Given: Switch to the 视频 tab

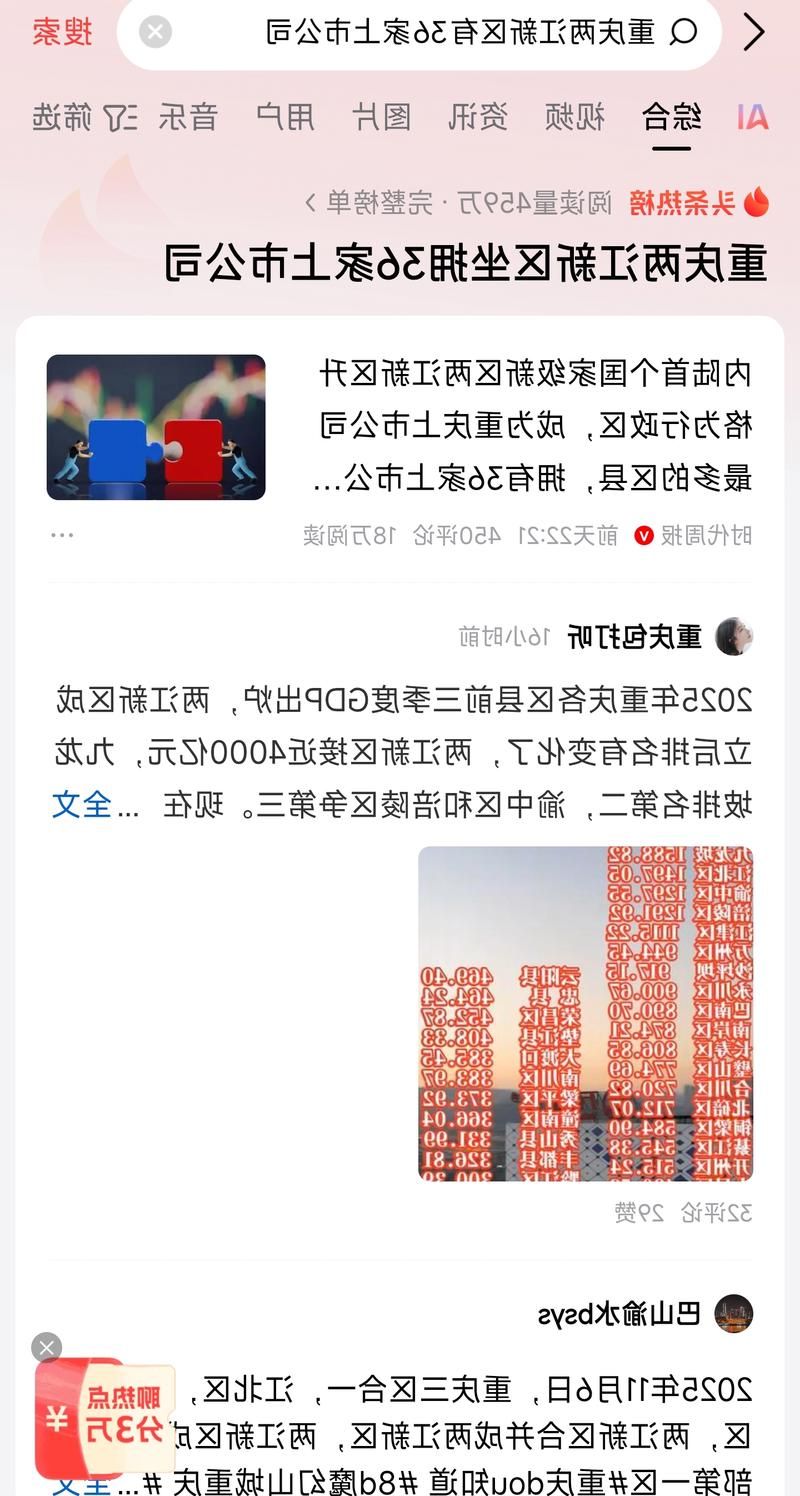Looking at the screenshot, I should click(x=575, y=118).
